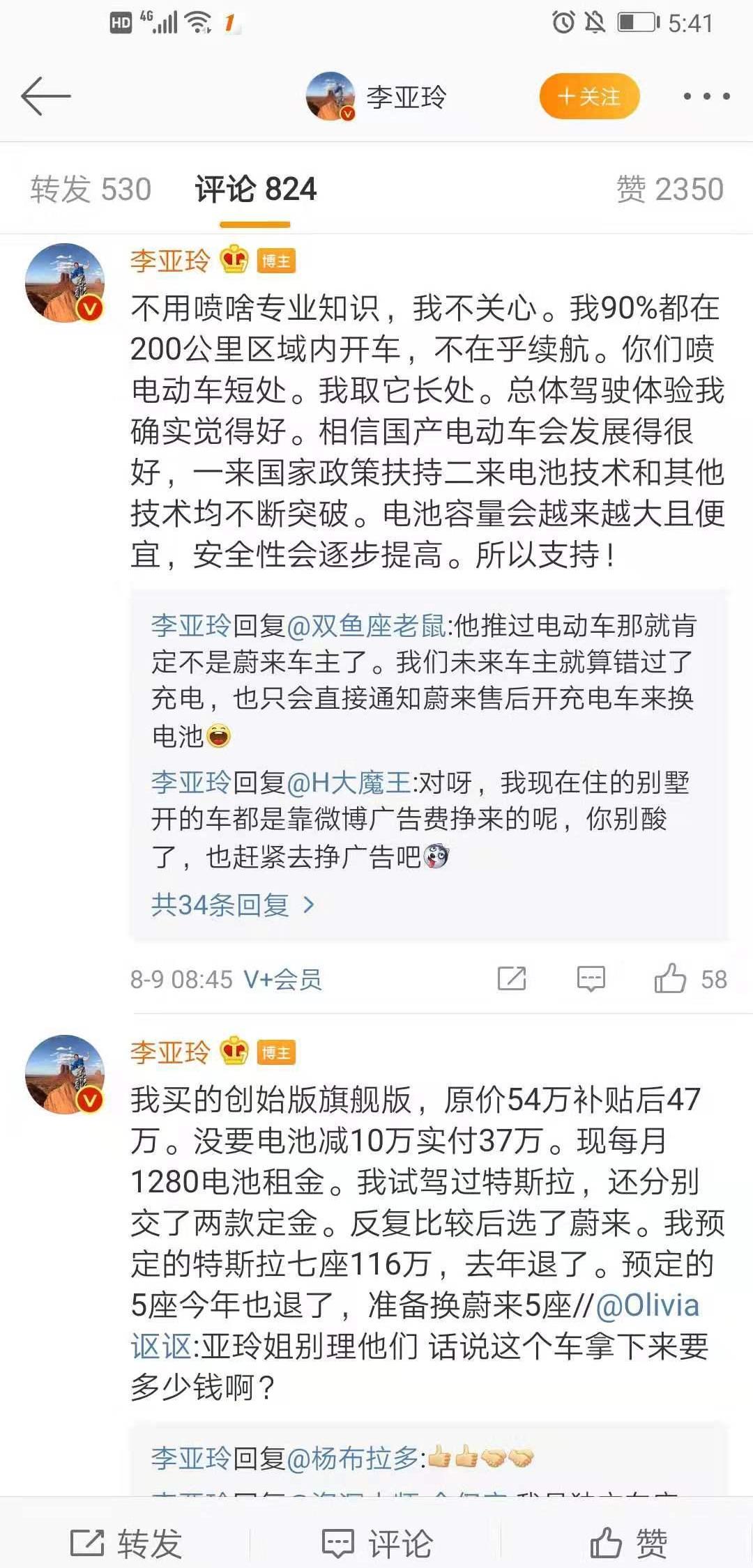The width and height of the screenshot is (753, 1568).
Task: Expand 共34条回复 replies
Action: (232, 905)
